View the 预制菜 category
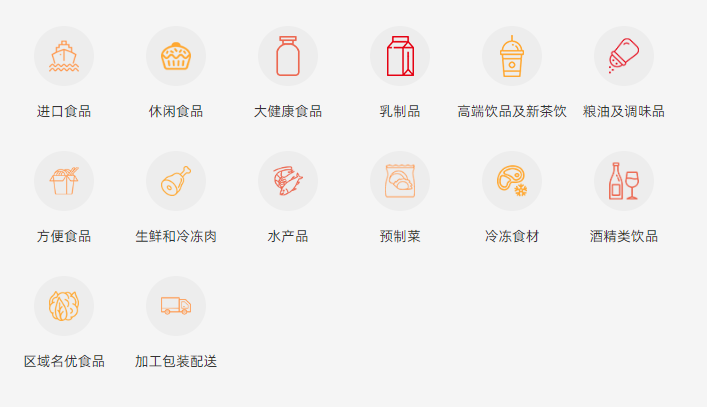 pyautogui.click(x=400, y=182)
